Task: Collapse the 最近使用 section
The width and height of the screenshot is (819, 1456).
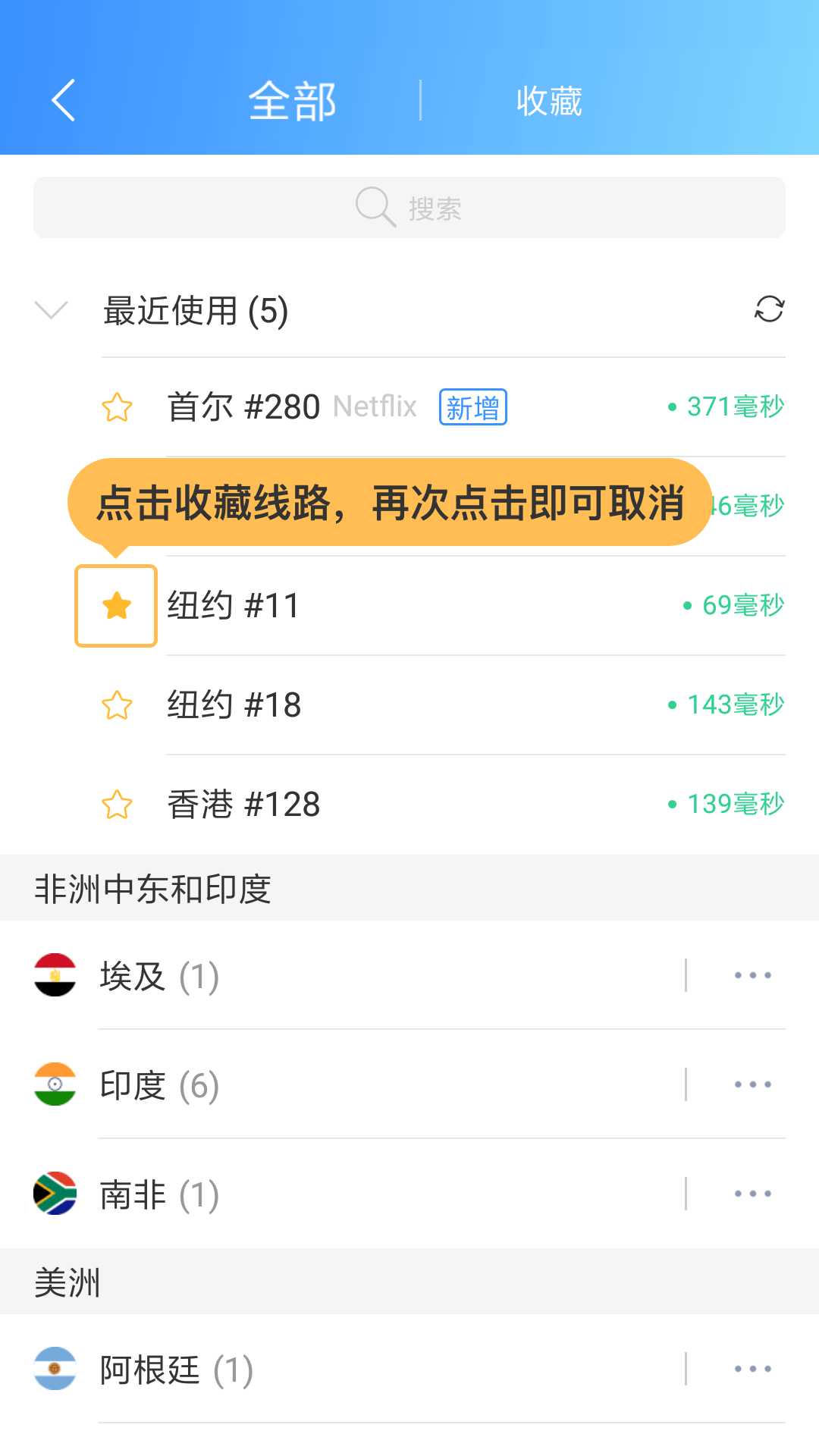Action: pyautogui.click(x=52, y=310)
